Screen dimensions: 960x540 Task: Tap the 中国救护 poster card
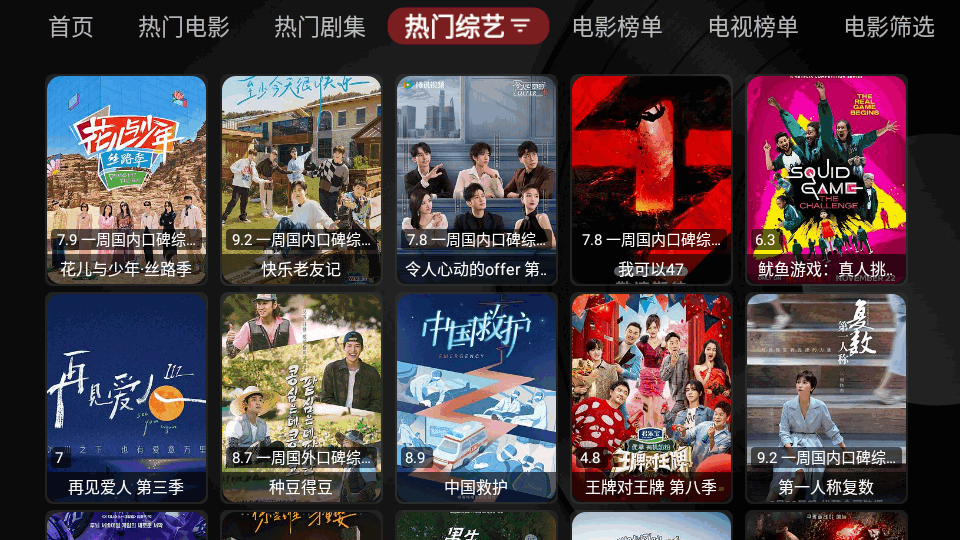click(x=476, y=397)
